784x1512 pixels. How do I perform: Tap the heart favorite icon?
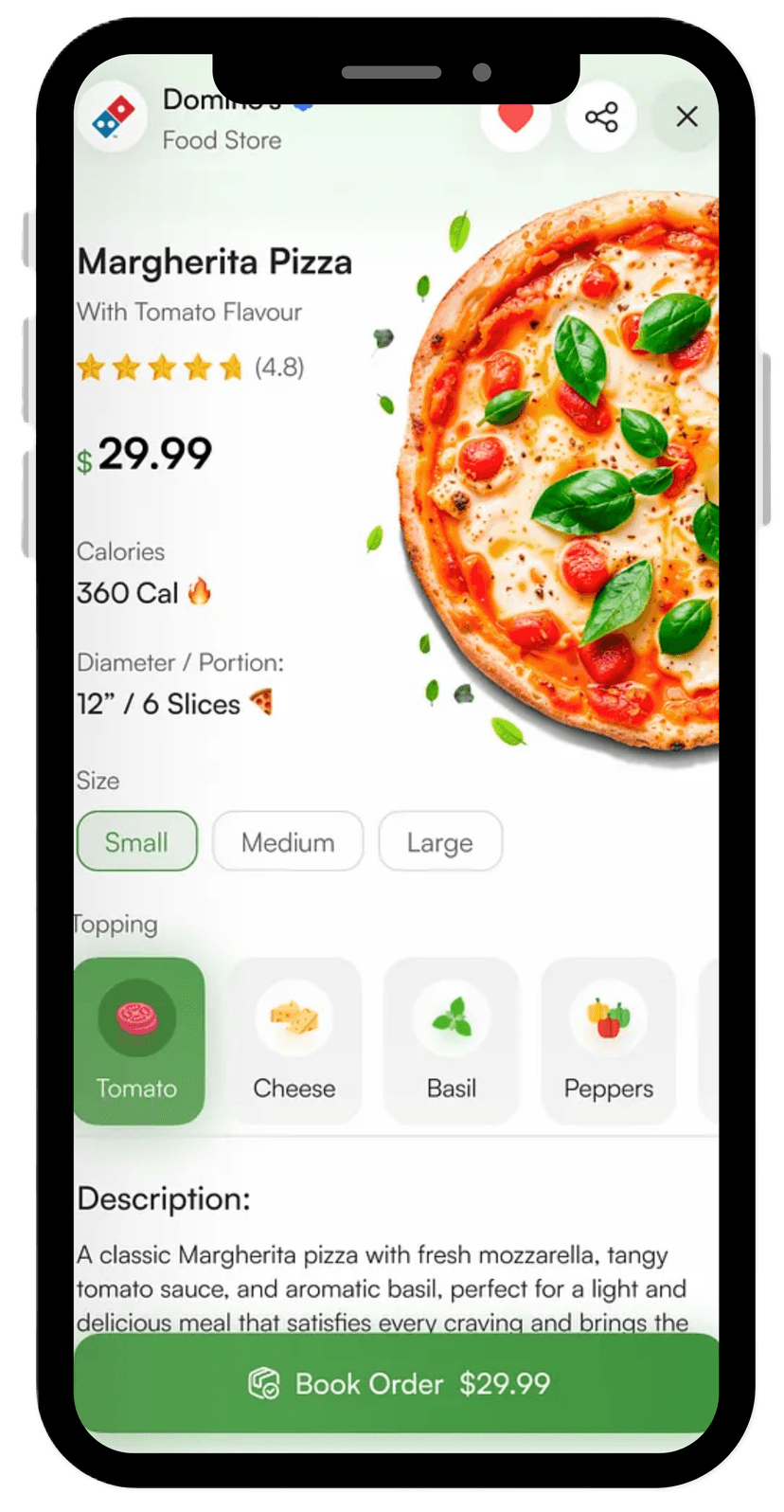(x=516, y=118)
